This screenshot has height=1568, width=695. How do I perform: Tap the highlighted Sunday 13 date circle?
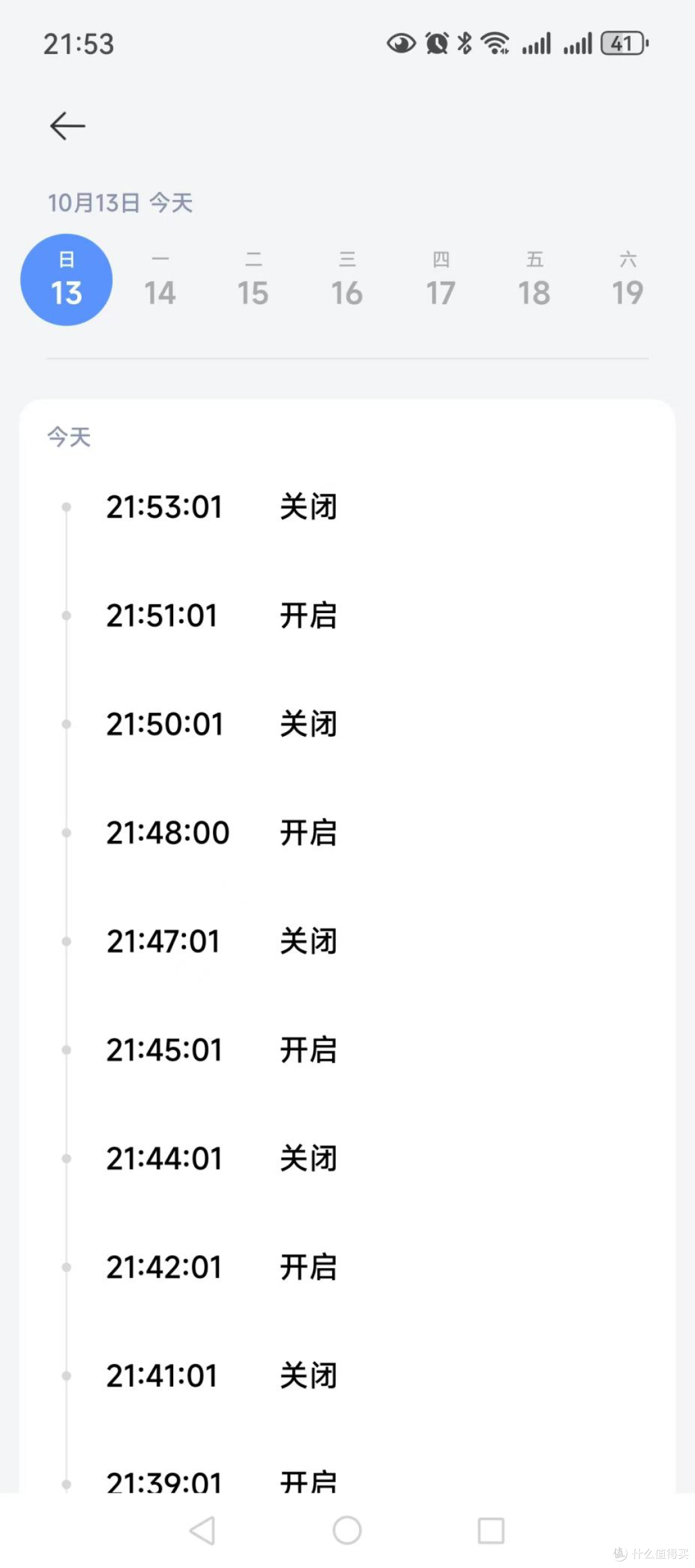pyautogui.click(x=66, y=278)
